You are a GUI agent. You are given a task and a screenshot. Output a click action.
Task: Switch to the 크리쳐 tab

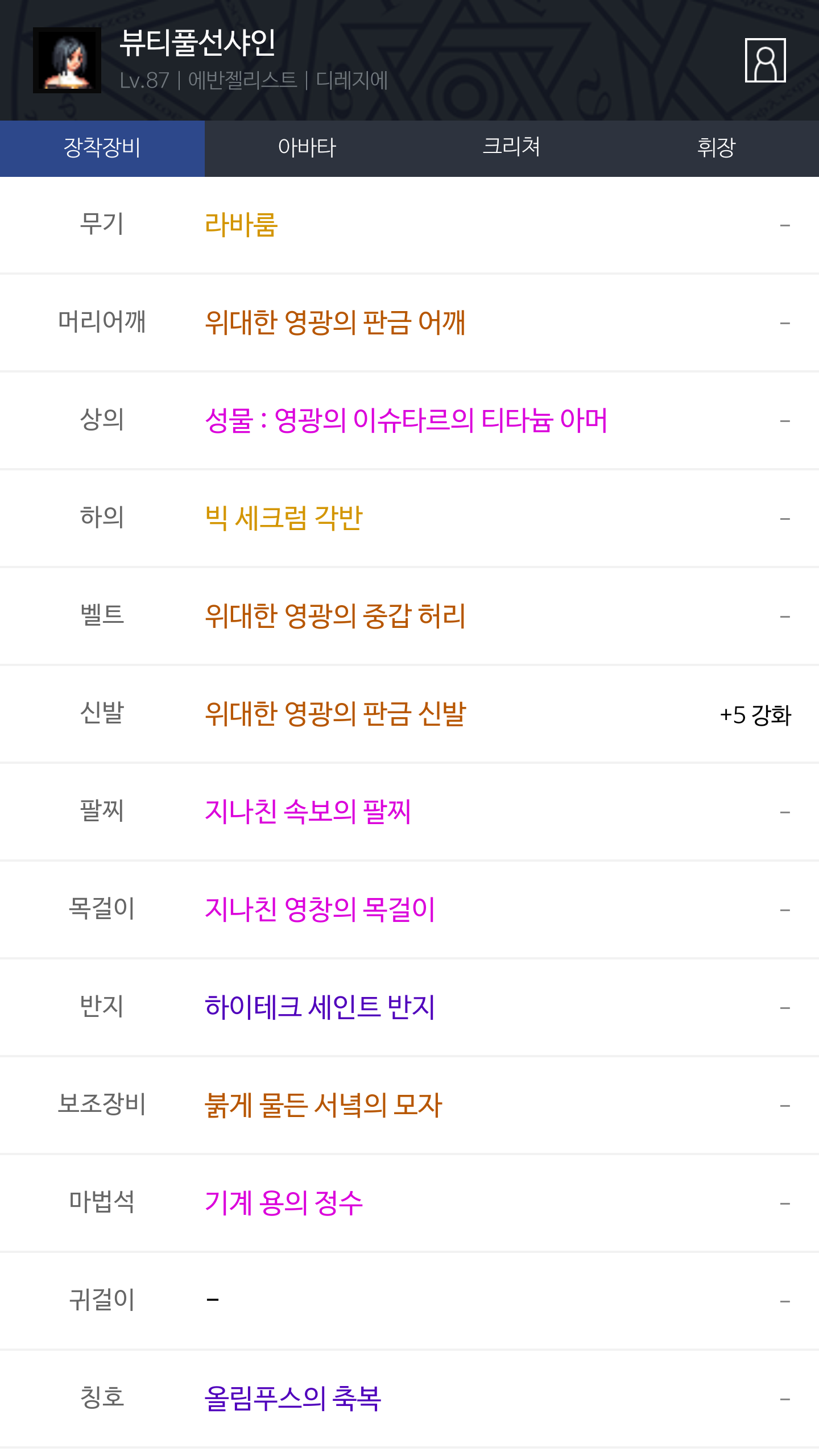[x=512, y=148]
